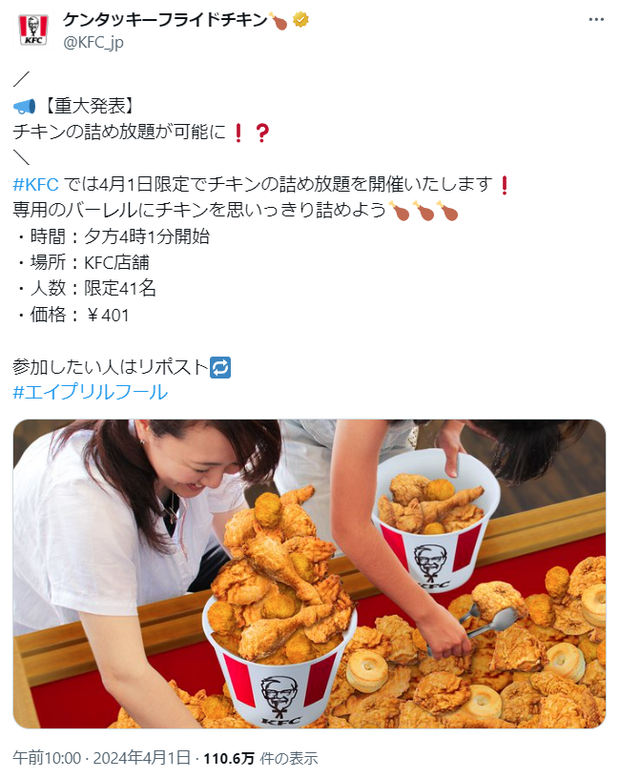View the attached chicken bucket photo

tap(309, 573)
